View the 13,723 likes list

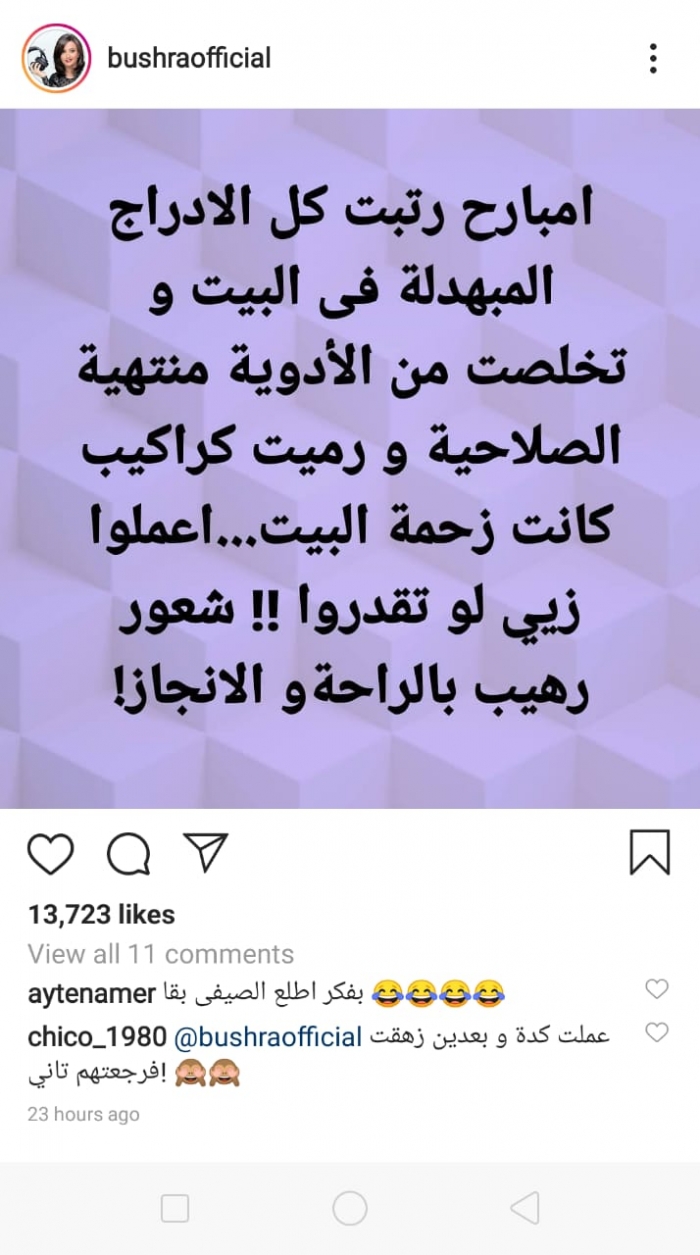click(x=101, y=914)
